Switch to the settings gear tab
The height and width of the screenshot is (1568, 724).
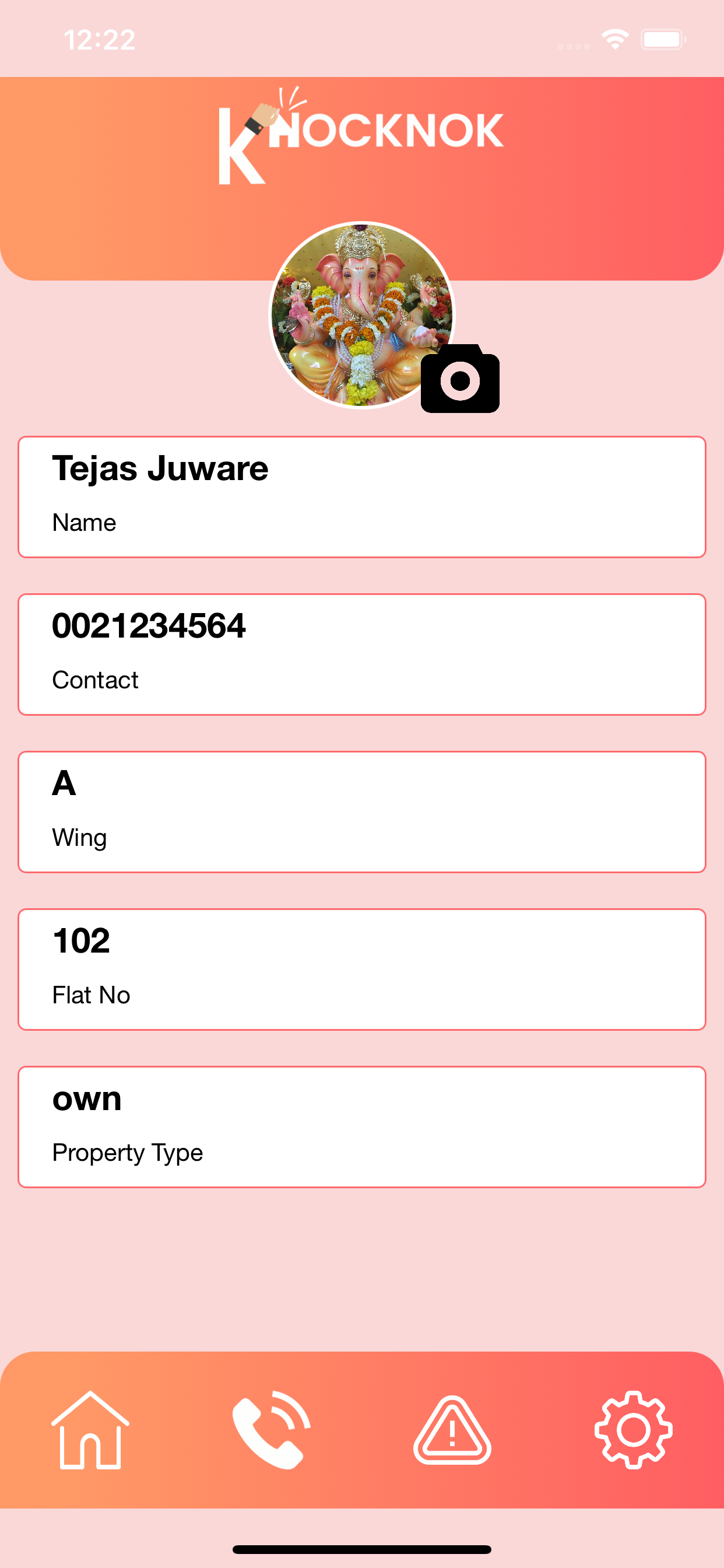pyautogui.click(x=633, y=1430)
